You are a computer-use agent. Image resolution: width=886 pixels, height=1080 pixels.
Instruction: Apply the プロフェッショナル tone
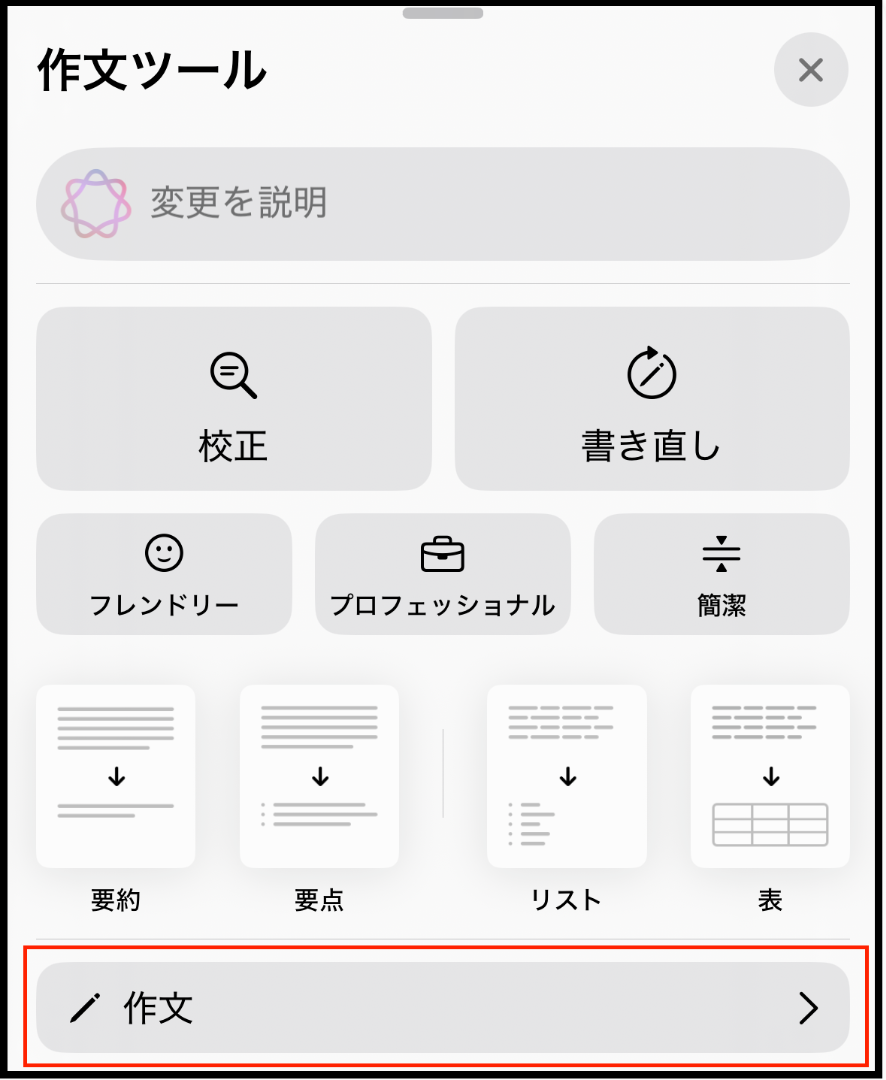tap(443, 574)
